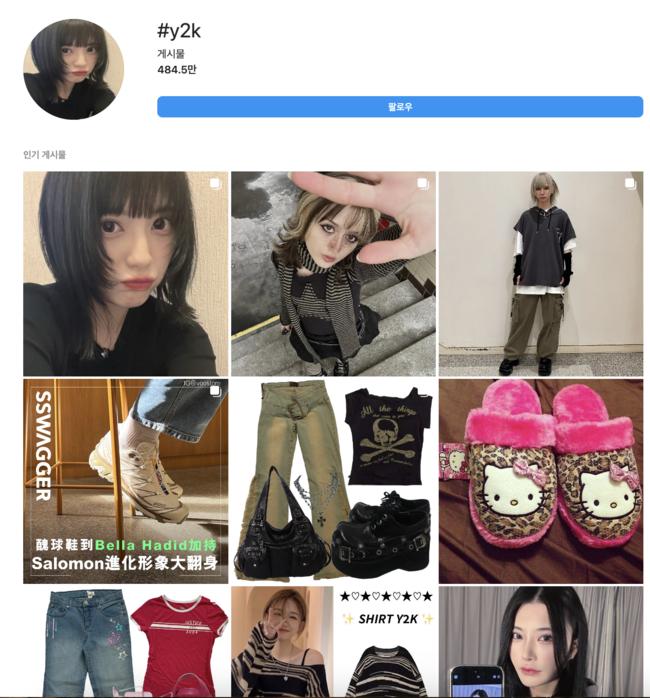Open the black bob haircut selfie post

pyautogui.click(x=125, y=273)
